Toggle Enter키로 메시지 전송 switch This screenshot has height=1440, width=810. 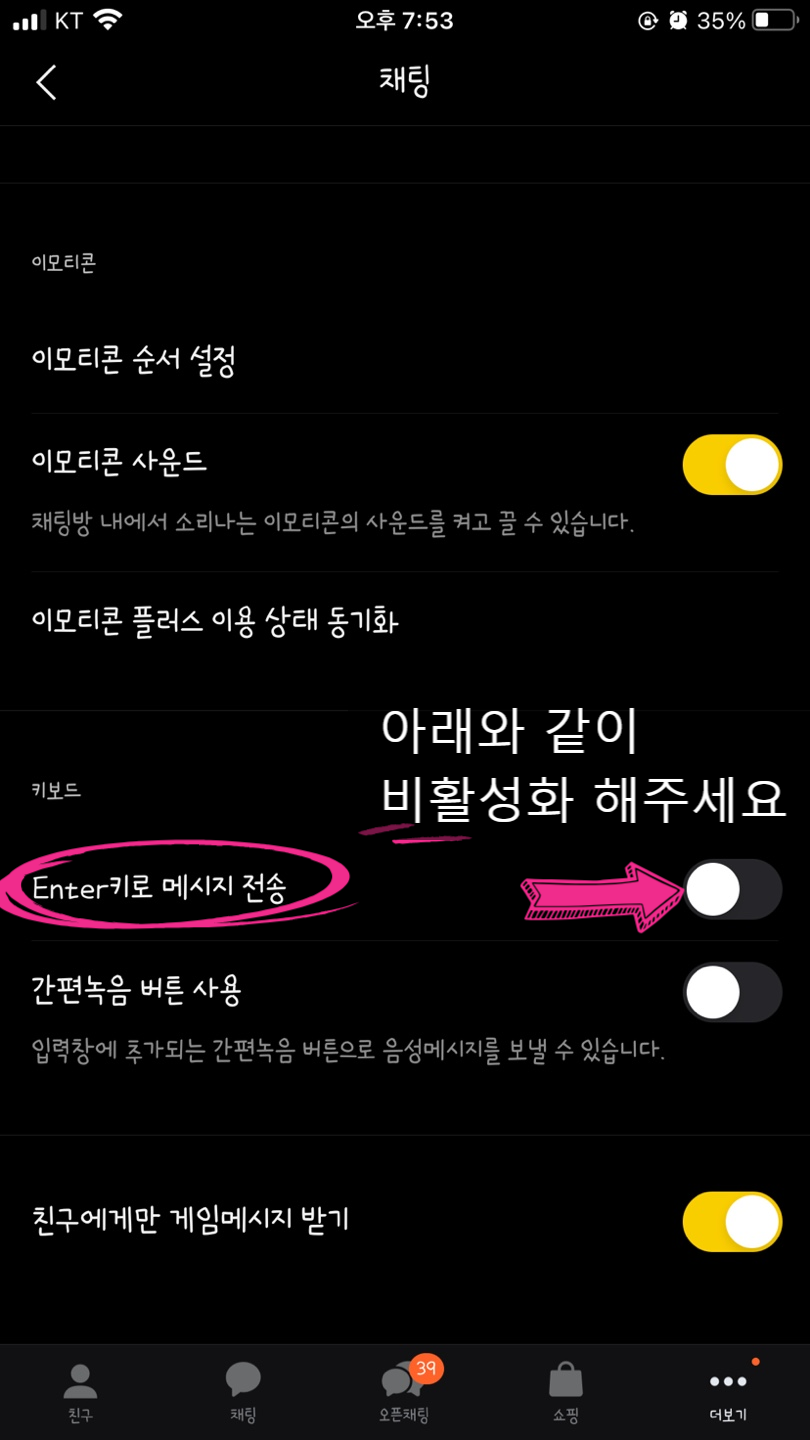pos(732,888)
